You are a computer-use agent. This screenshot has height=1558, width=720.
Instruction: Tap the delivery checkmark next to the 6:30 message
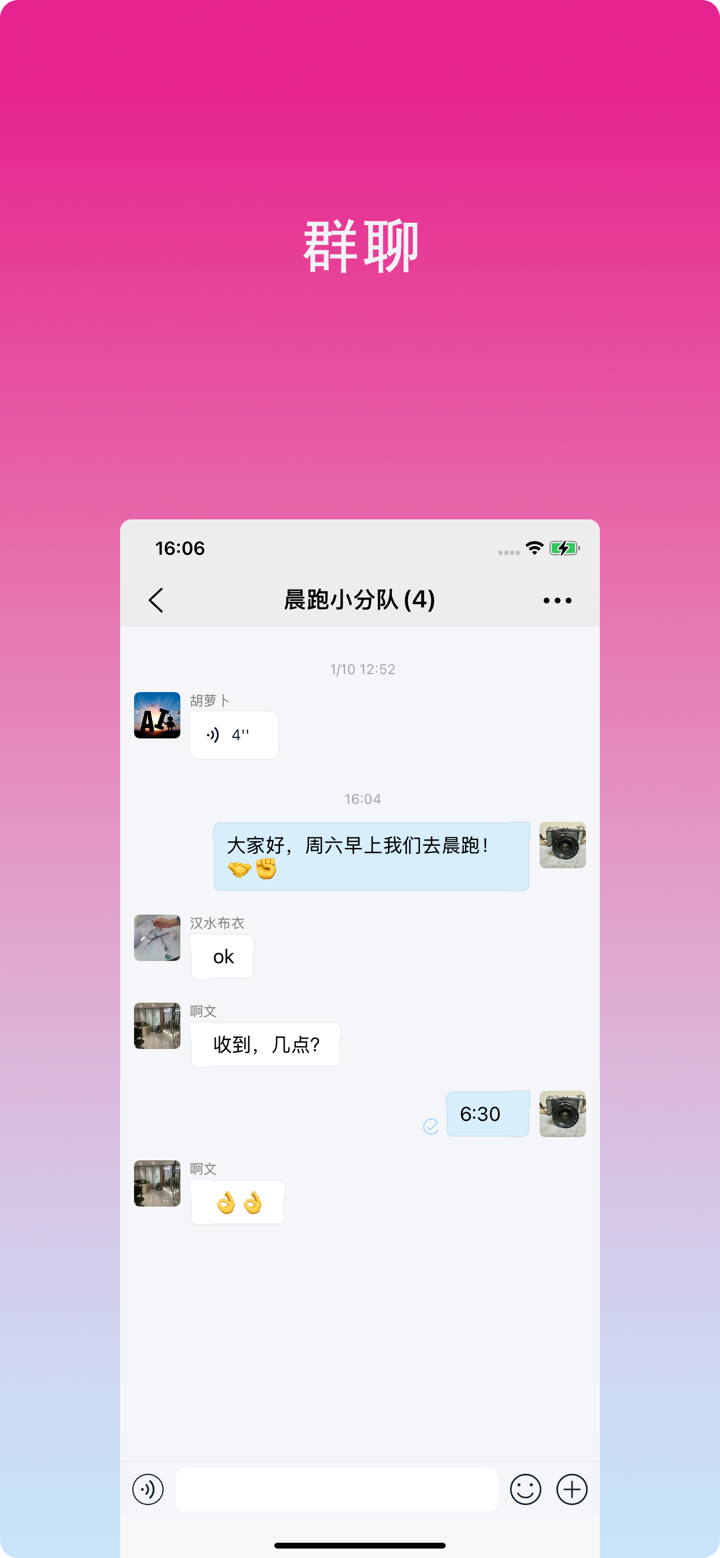click(430, 1126)
